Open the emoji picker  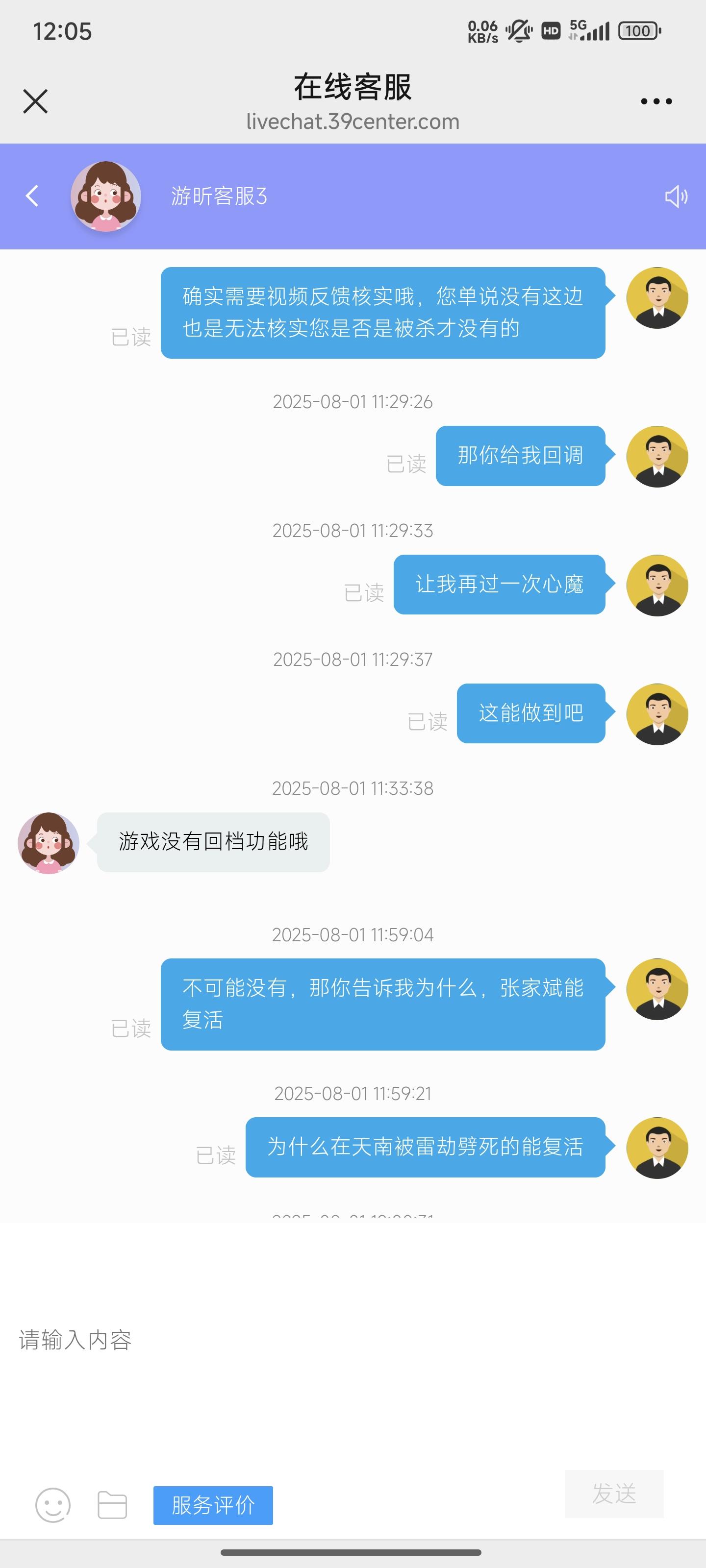53,1504
